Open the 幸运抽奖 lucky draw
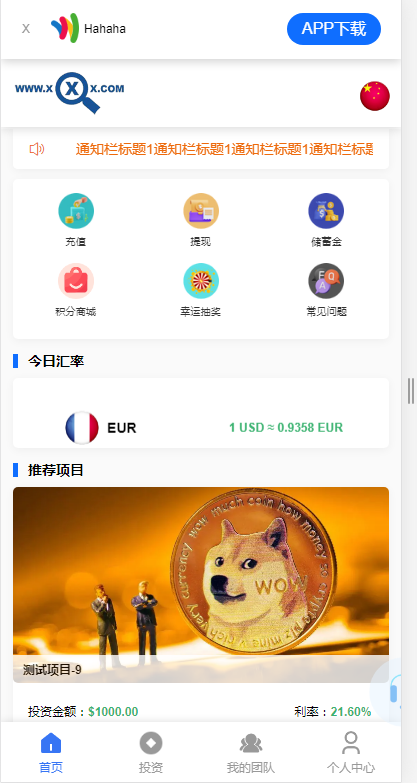The height and width of the screenshot is (783, 417). pos(201,290)
